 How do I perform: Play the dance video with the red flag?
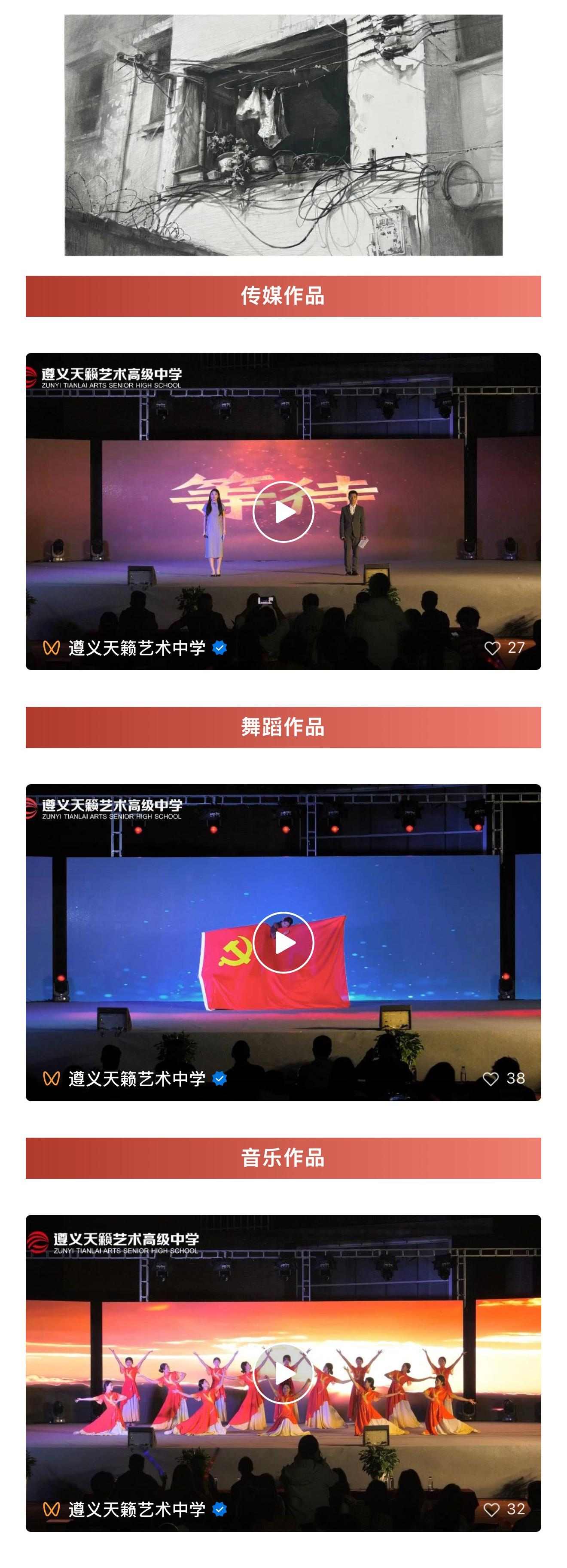point(283,942)
